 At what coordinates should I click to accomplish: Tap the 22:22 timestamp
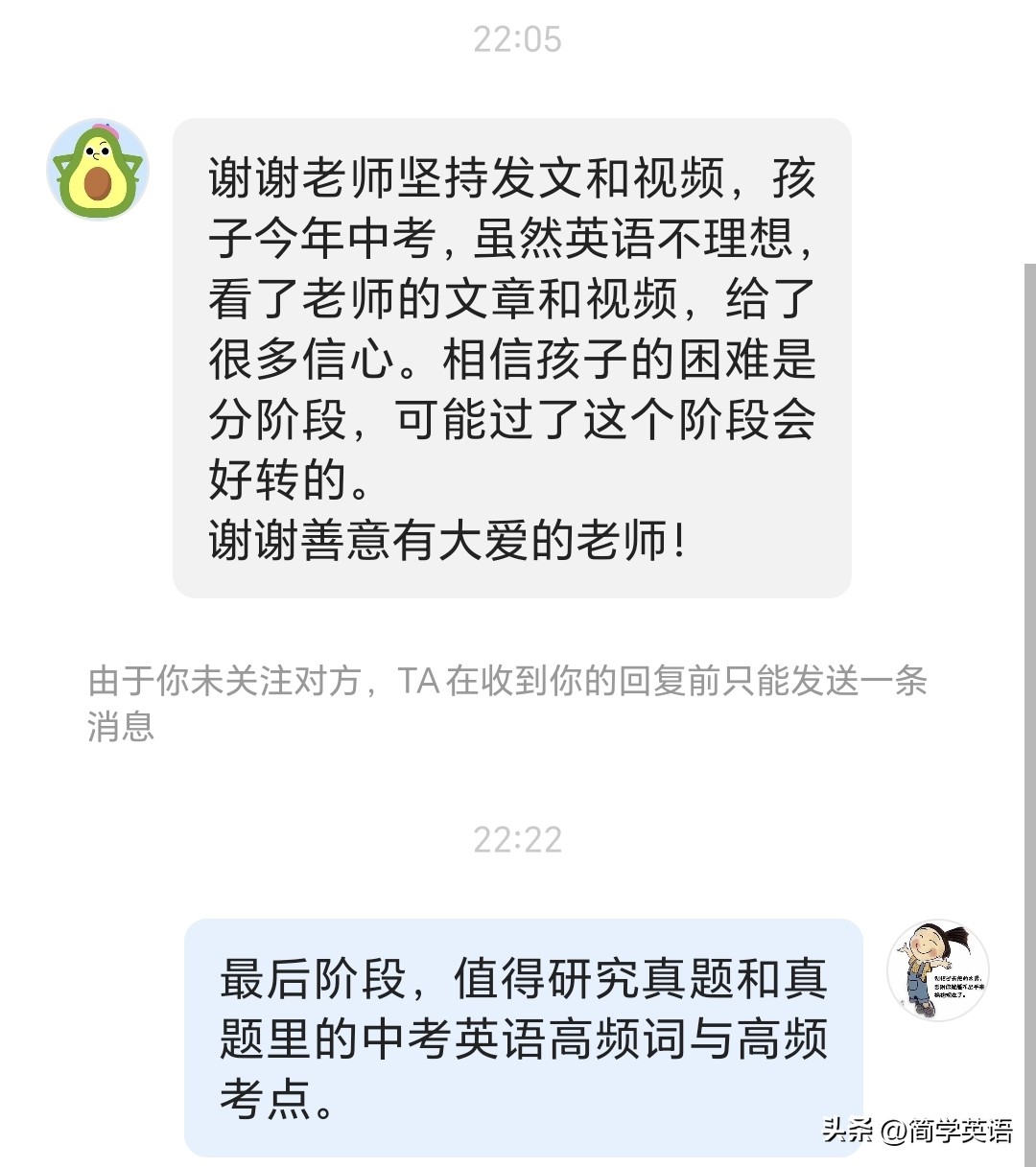[518, 839]
